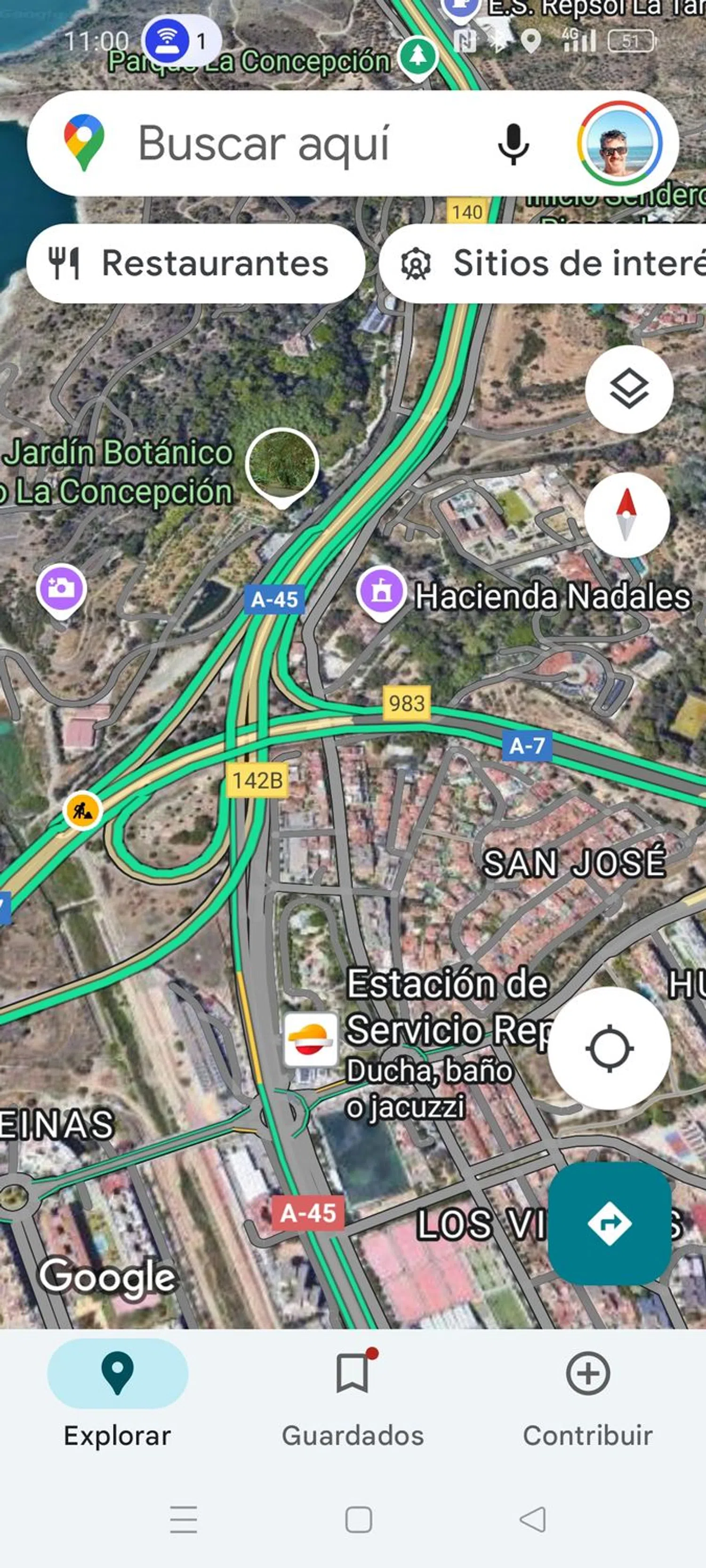The width and height of the screenshot is (706, 1568).
Task: Open the account profile picture
Action: [x=620, y=143]
